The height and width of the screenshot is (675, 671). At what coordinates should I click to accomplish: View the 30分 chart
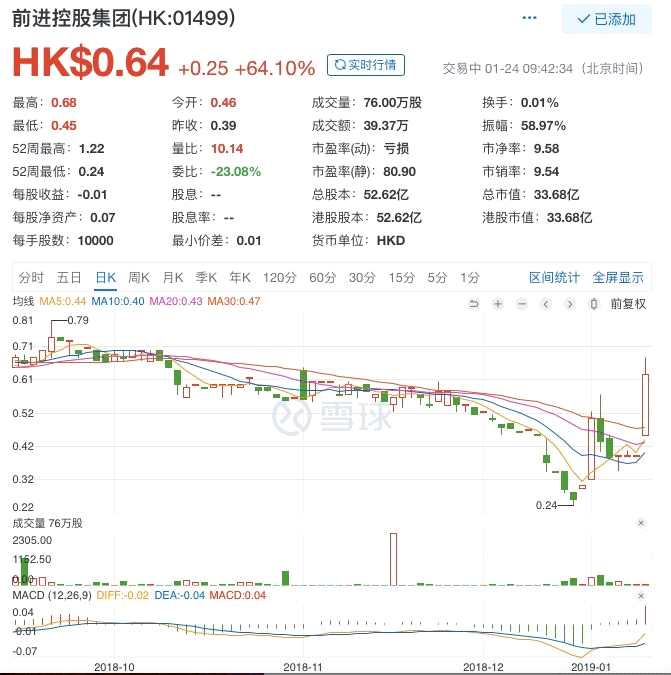(362, 277)
